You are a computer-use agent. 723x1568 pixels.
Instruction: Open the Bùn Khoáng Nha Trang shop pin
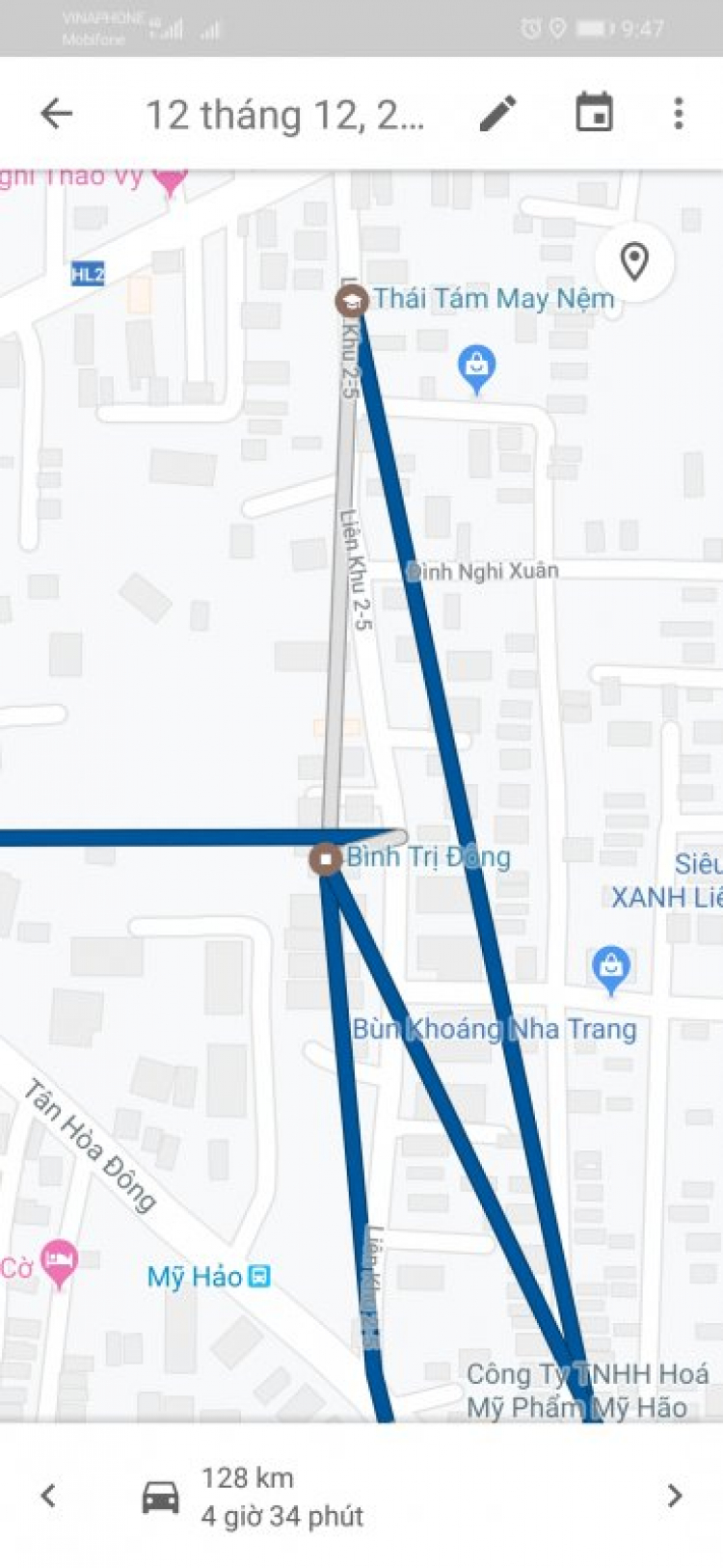tap(610, 967)
